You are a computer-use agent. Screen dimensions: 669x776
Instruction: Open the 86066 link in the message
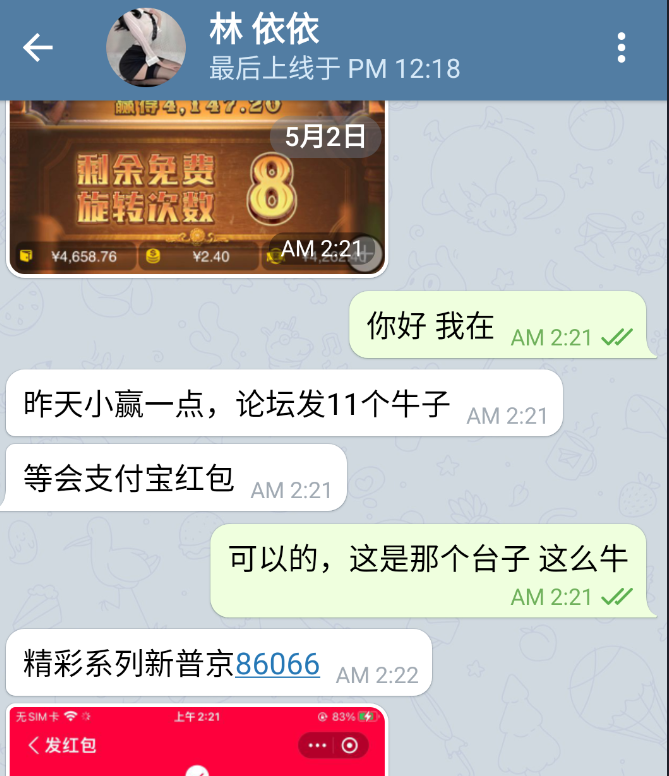[x=277, y=663]
